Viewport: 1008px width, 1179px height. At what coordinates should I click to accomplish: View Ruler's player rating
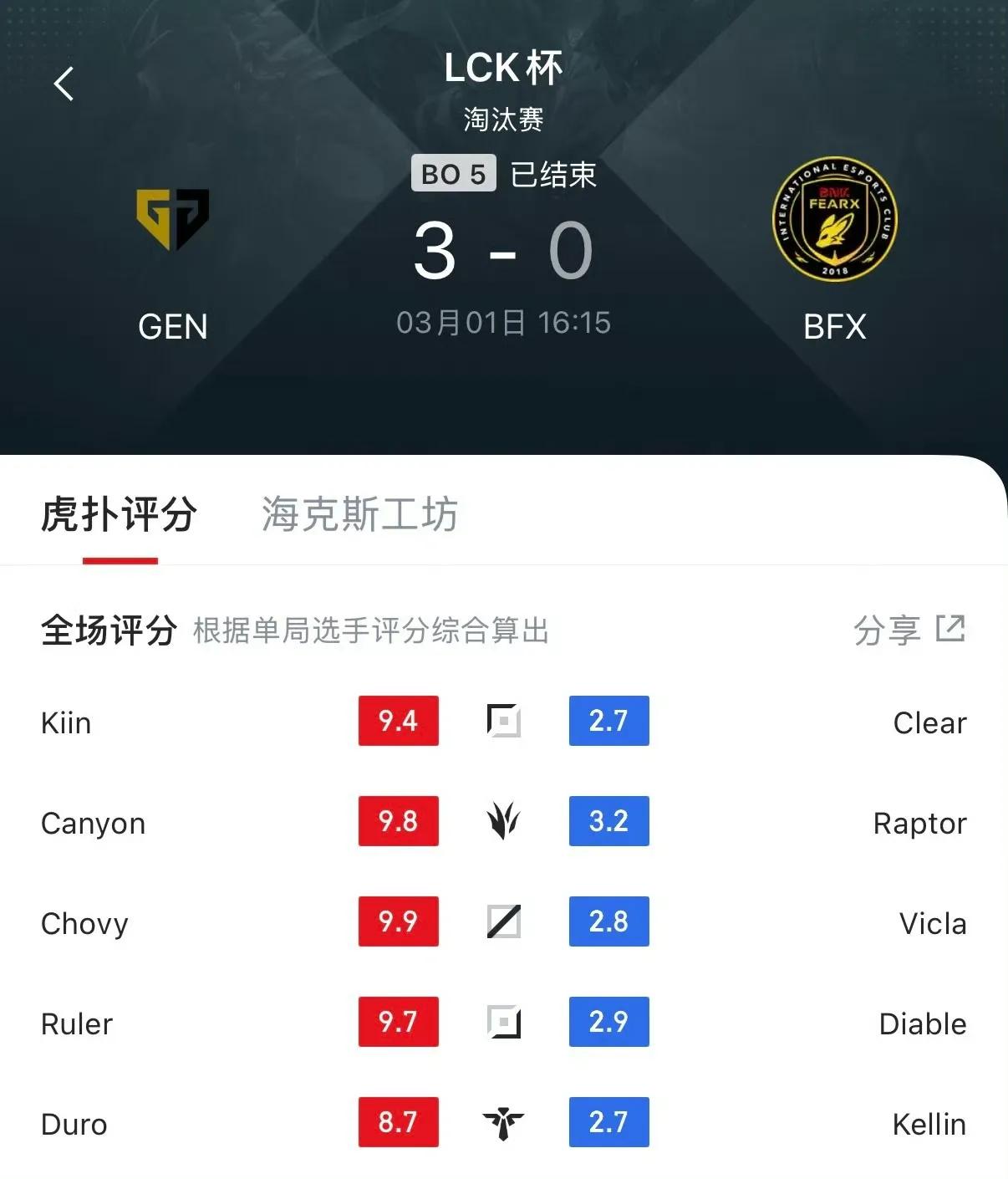pyautogui.click(x=76, y=1023)
